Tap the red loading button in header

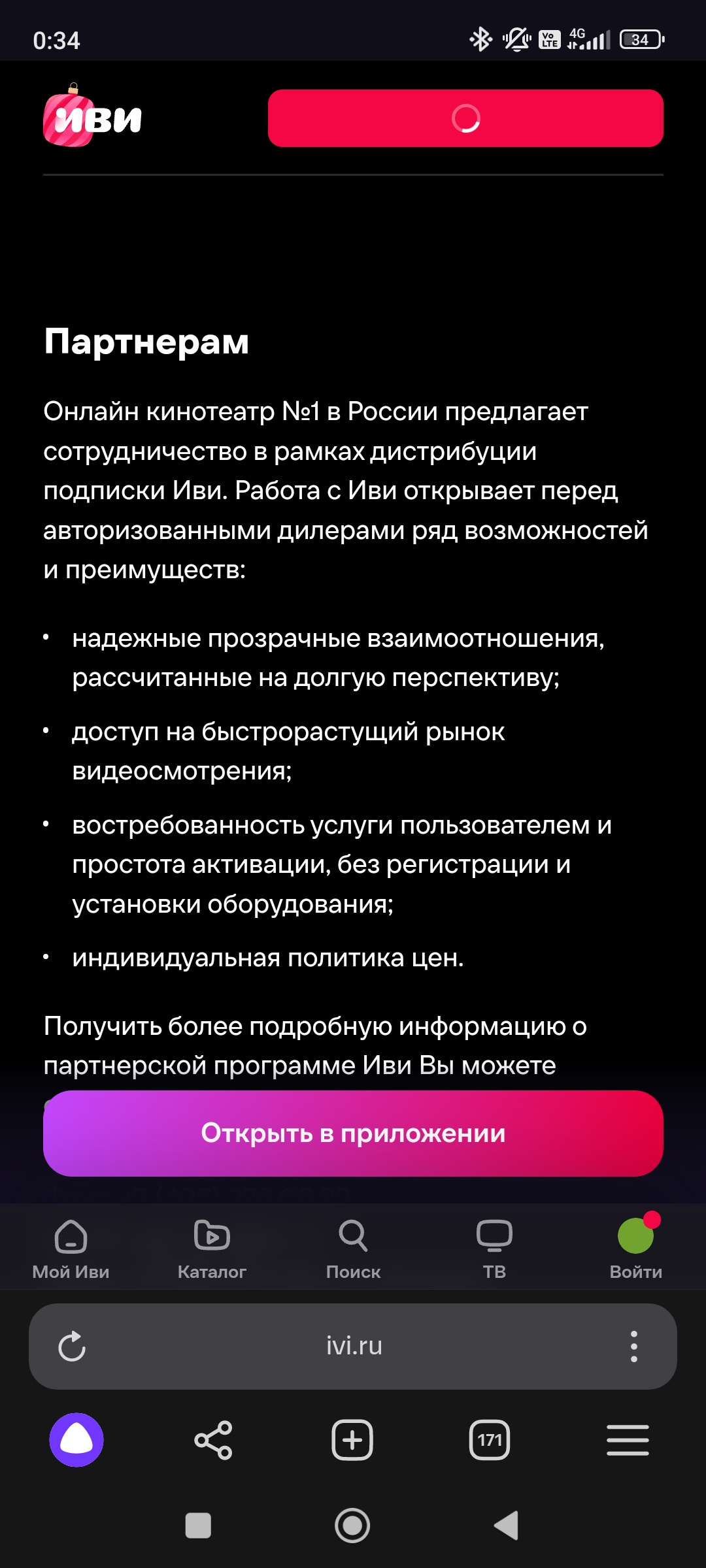click(x=465, y=118)
